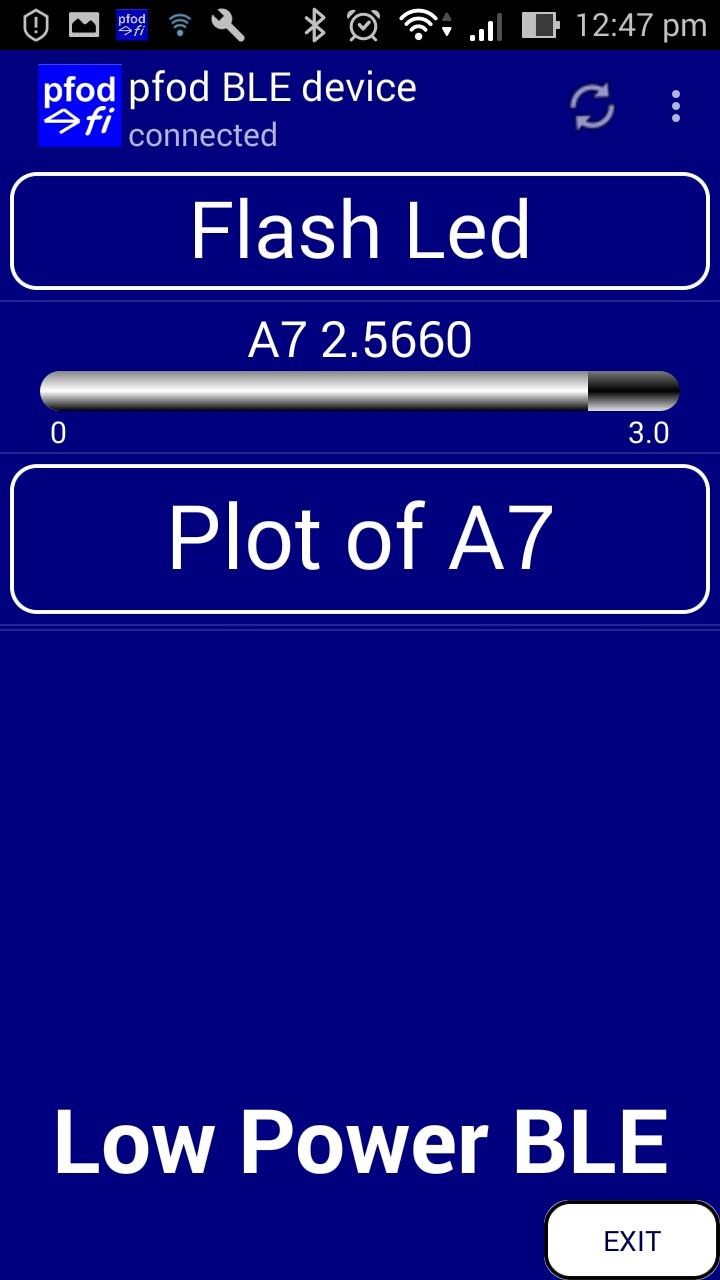720x1280 pixels.
Task: Exit the pfod BLE device screen
Action: (632, 1241)
